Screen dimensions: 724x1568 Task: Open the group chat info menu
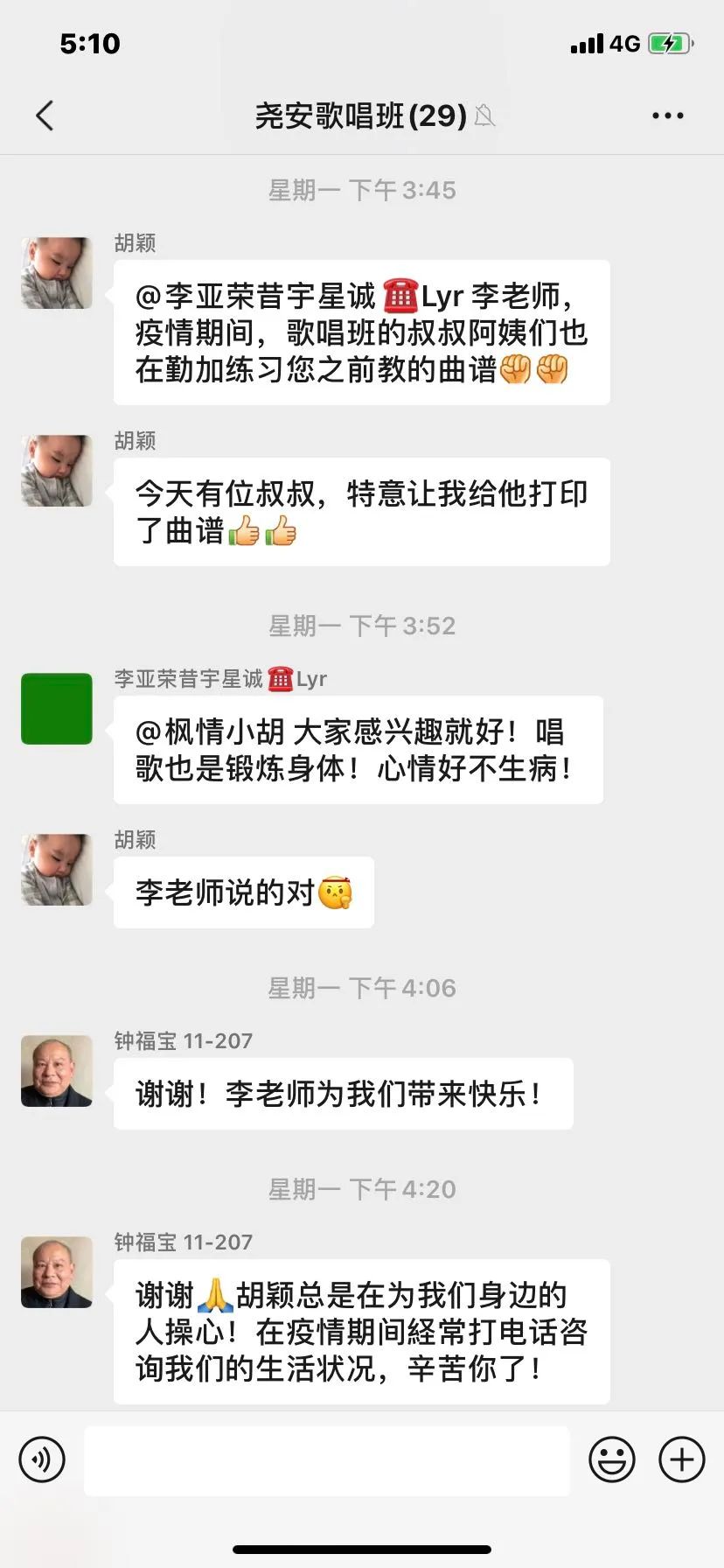(x=667, y=115)
